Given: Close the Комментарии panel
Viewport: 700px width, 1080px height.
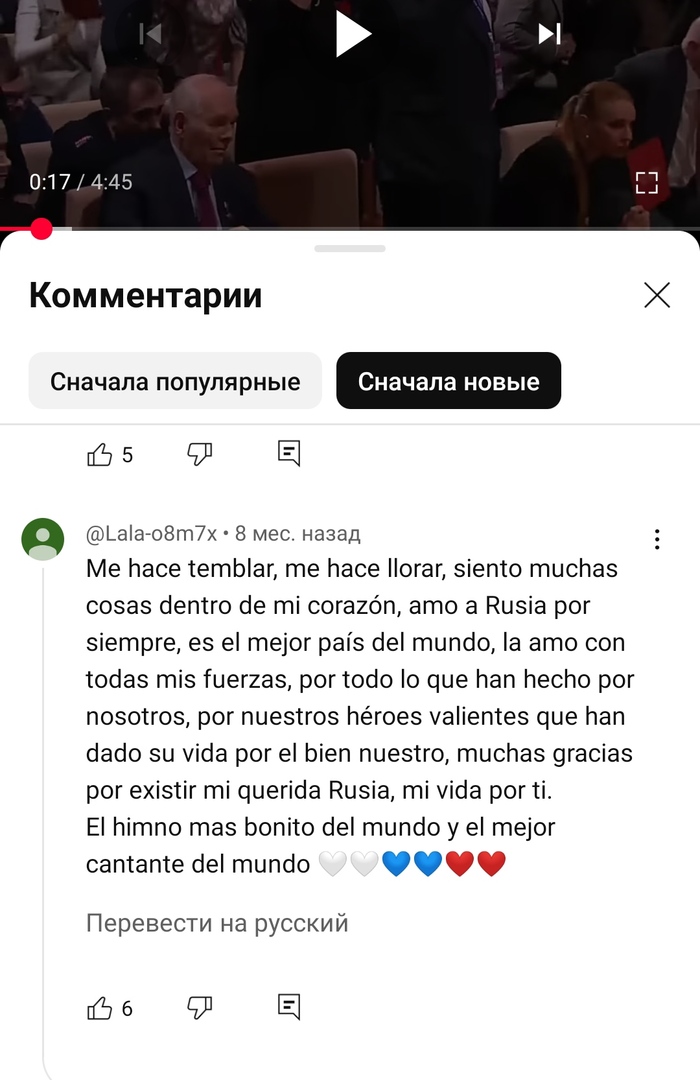Looking at the screenshot, I should (x=657, y=295).
